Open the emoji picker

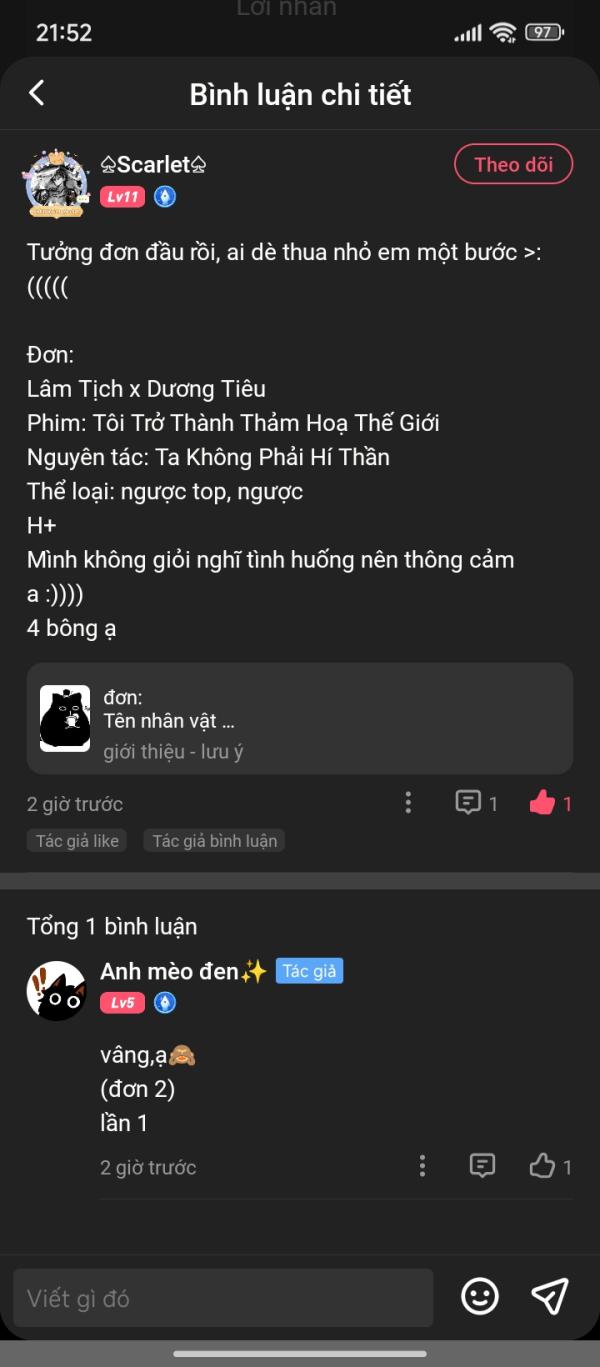(x=480, y=1297)
